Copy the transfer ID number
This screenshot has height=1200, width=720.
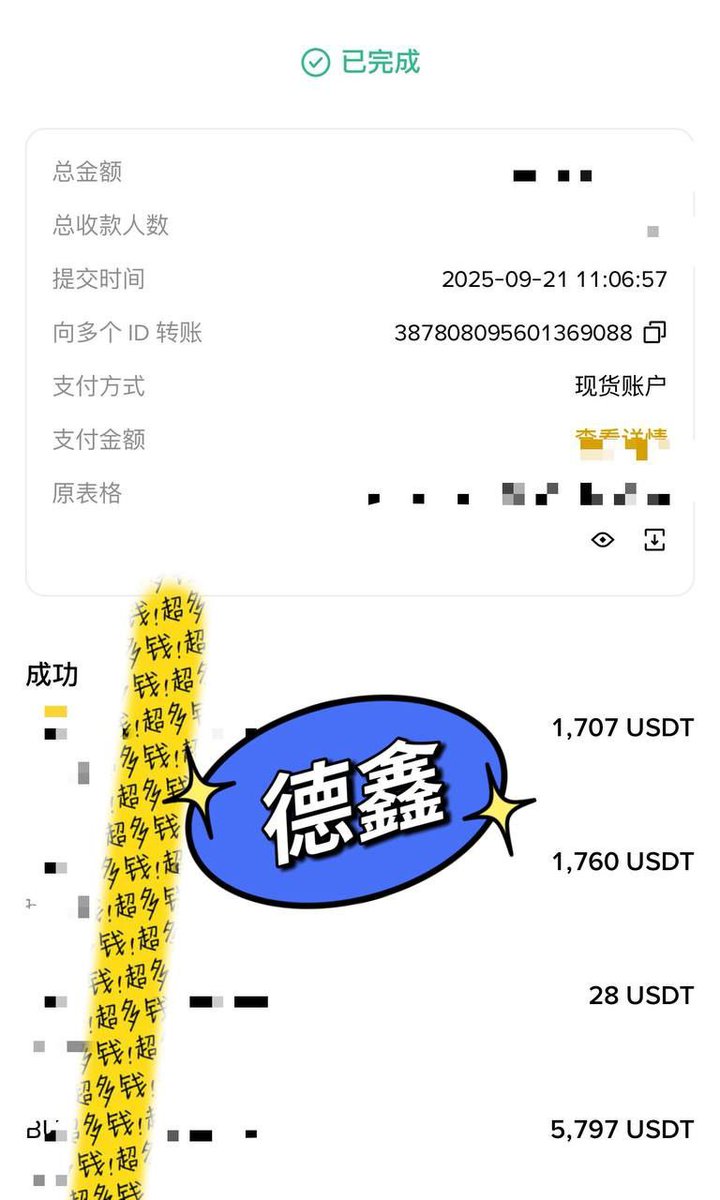[x=654, y=332]
